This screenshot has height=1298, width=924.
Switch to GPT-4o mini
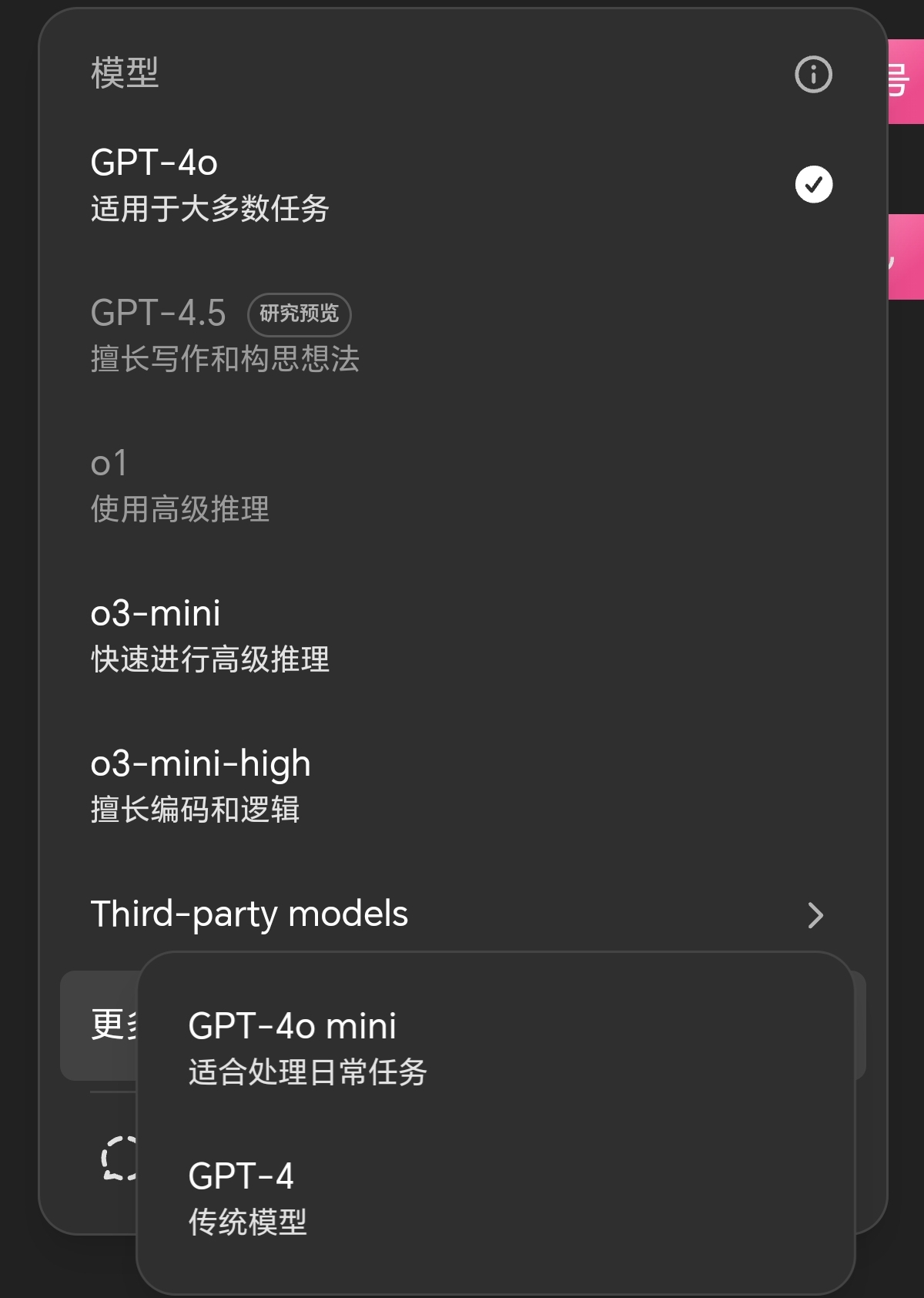click(496, 1048)
